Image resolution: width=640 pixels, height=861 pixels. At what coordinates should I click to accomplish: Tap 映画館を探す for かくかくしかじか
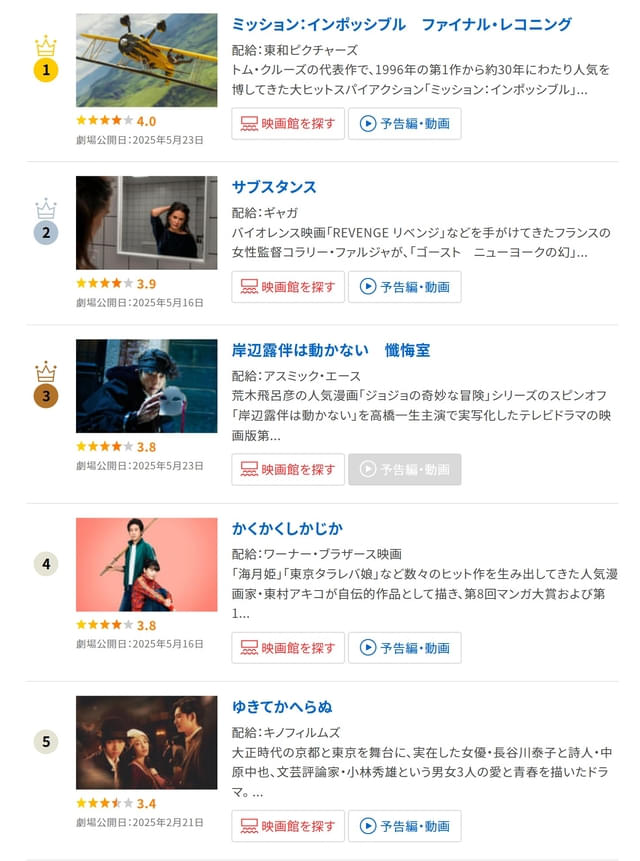(x=288, y=648)
